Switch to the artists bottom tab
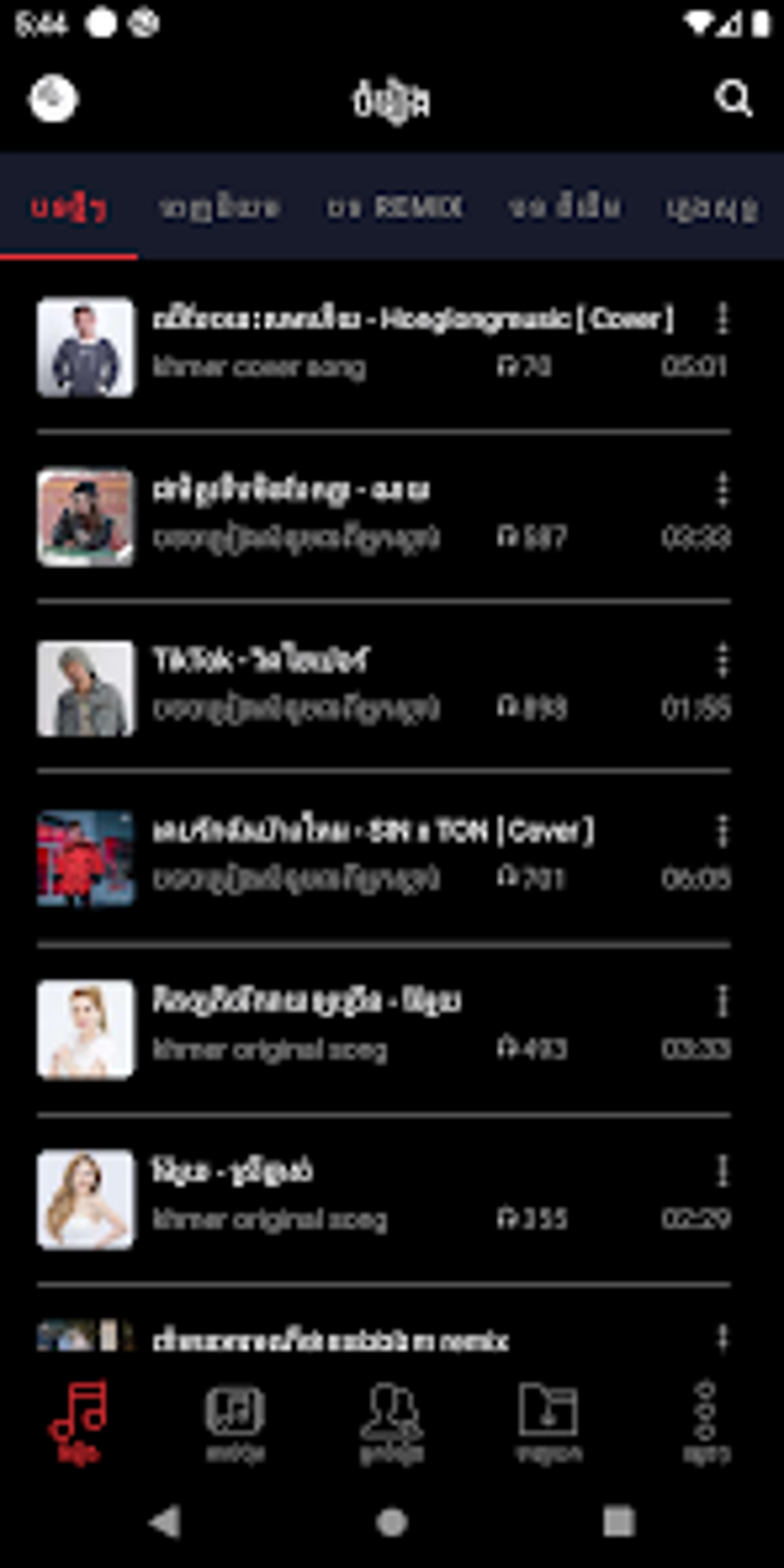This screenshot has width=784, height=1568. click(x=391, y=1422)
